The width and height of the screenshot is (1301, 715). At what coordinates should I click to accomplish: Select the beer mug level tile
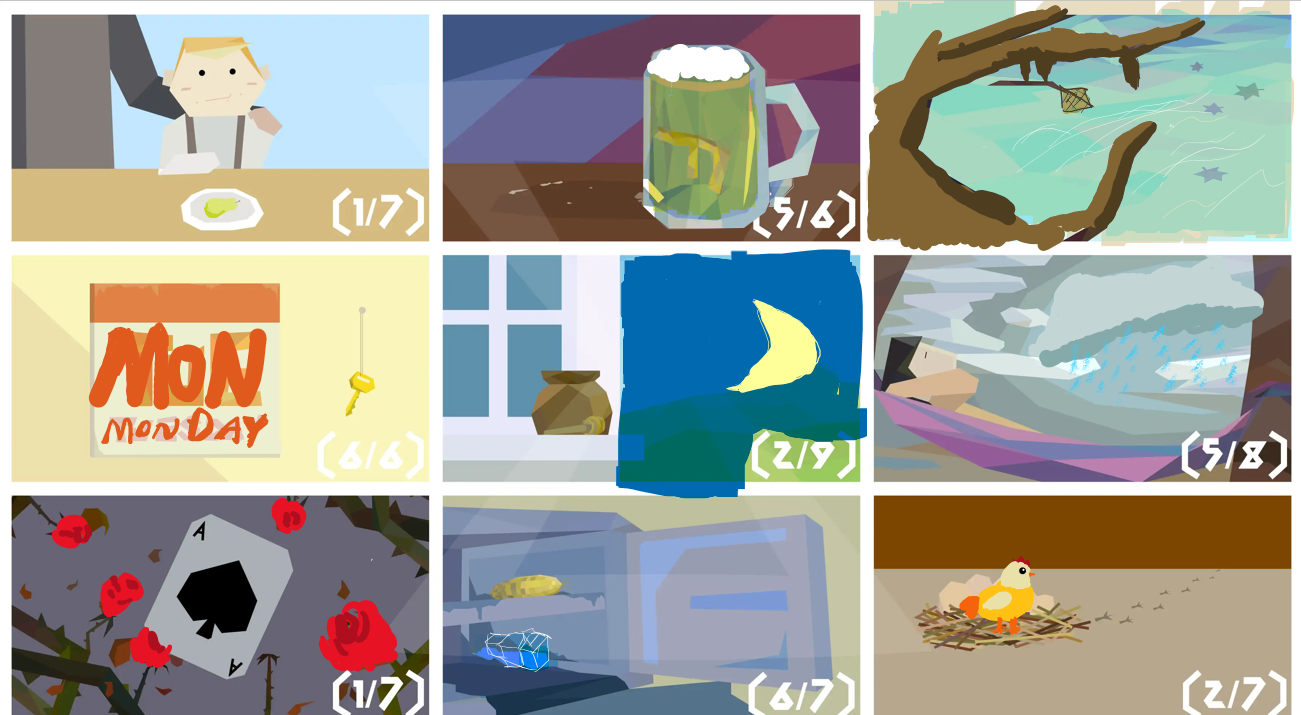650,127
